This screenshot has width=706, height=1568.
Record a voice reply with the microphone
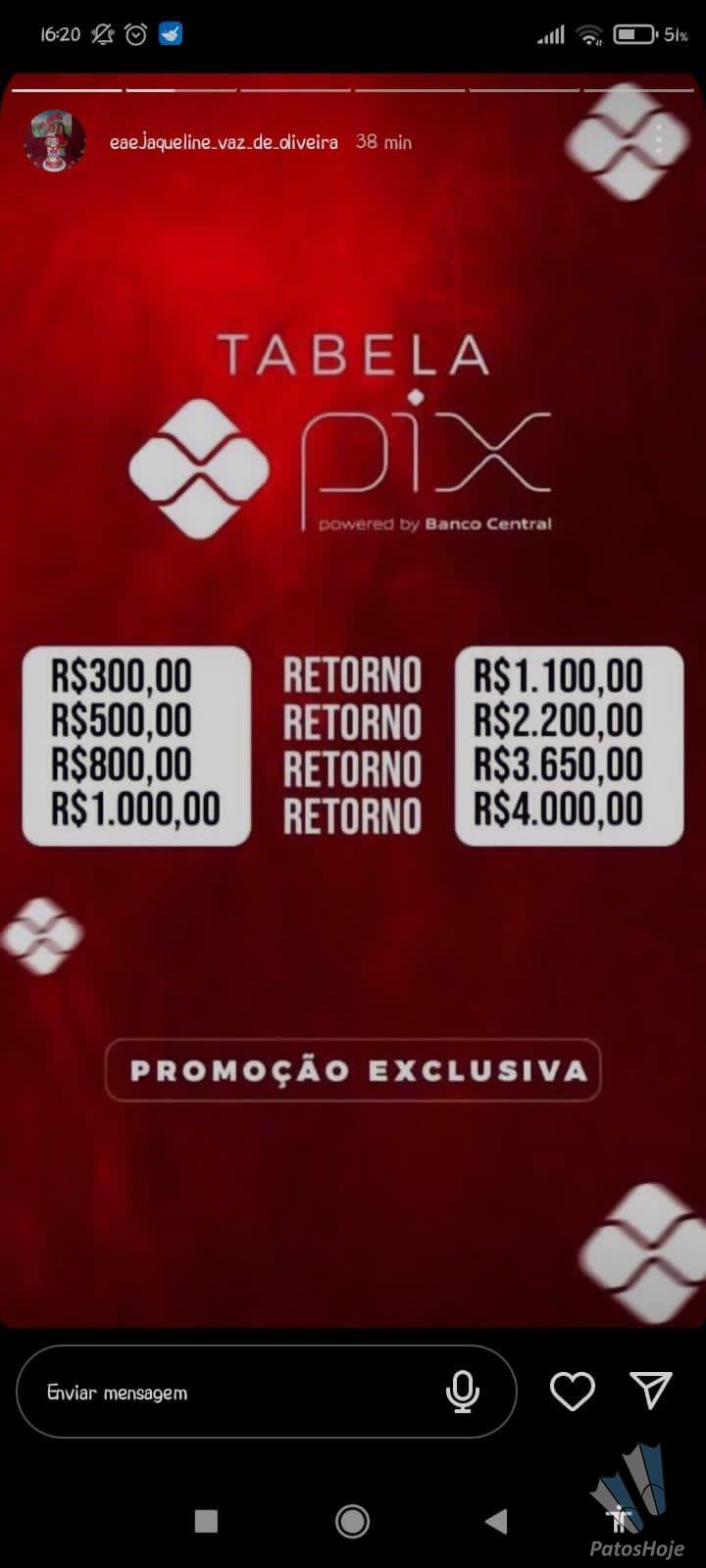(x=462, y=1392)
